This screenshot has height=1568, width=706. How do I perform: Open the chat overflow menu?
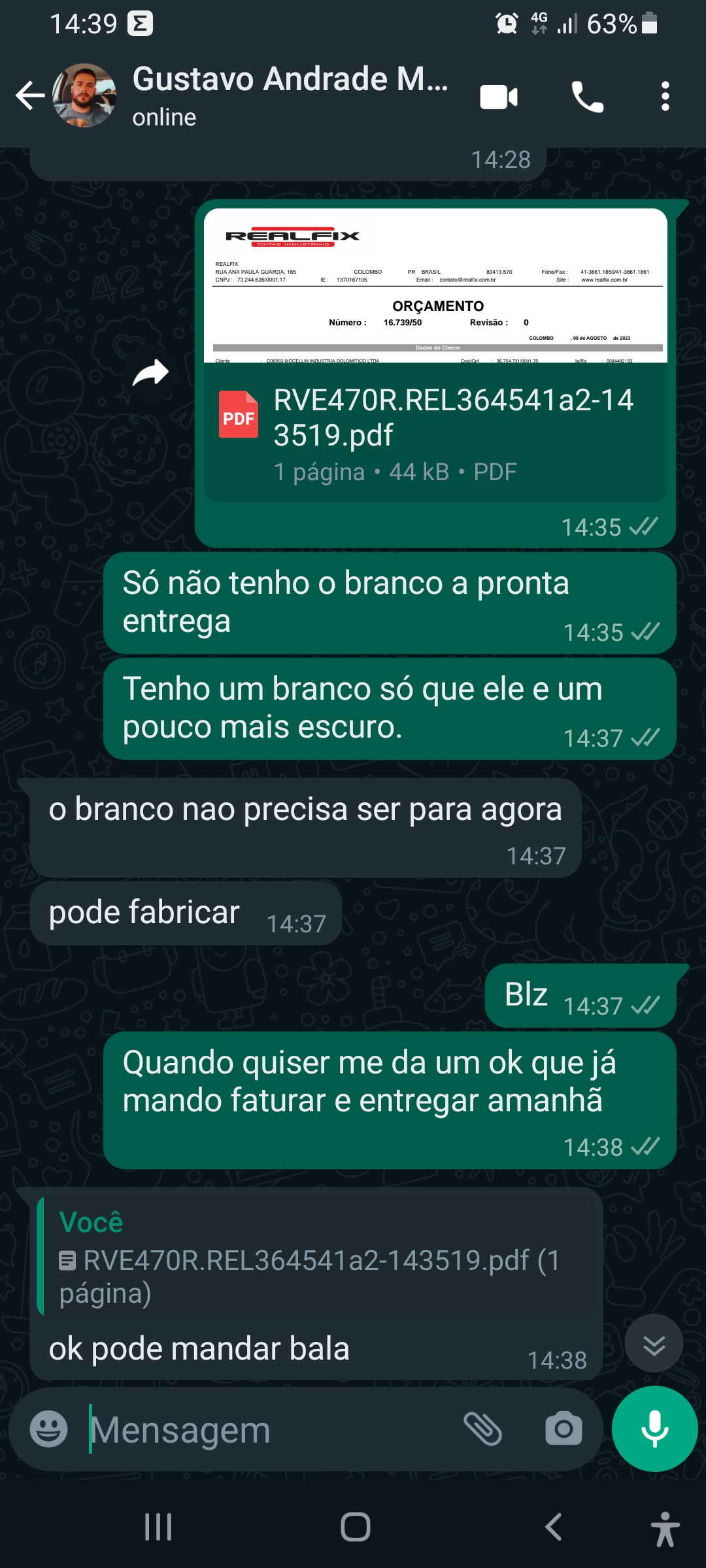665,97
